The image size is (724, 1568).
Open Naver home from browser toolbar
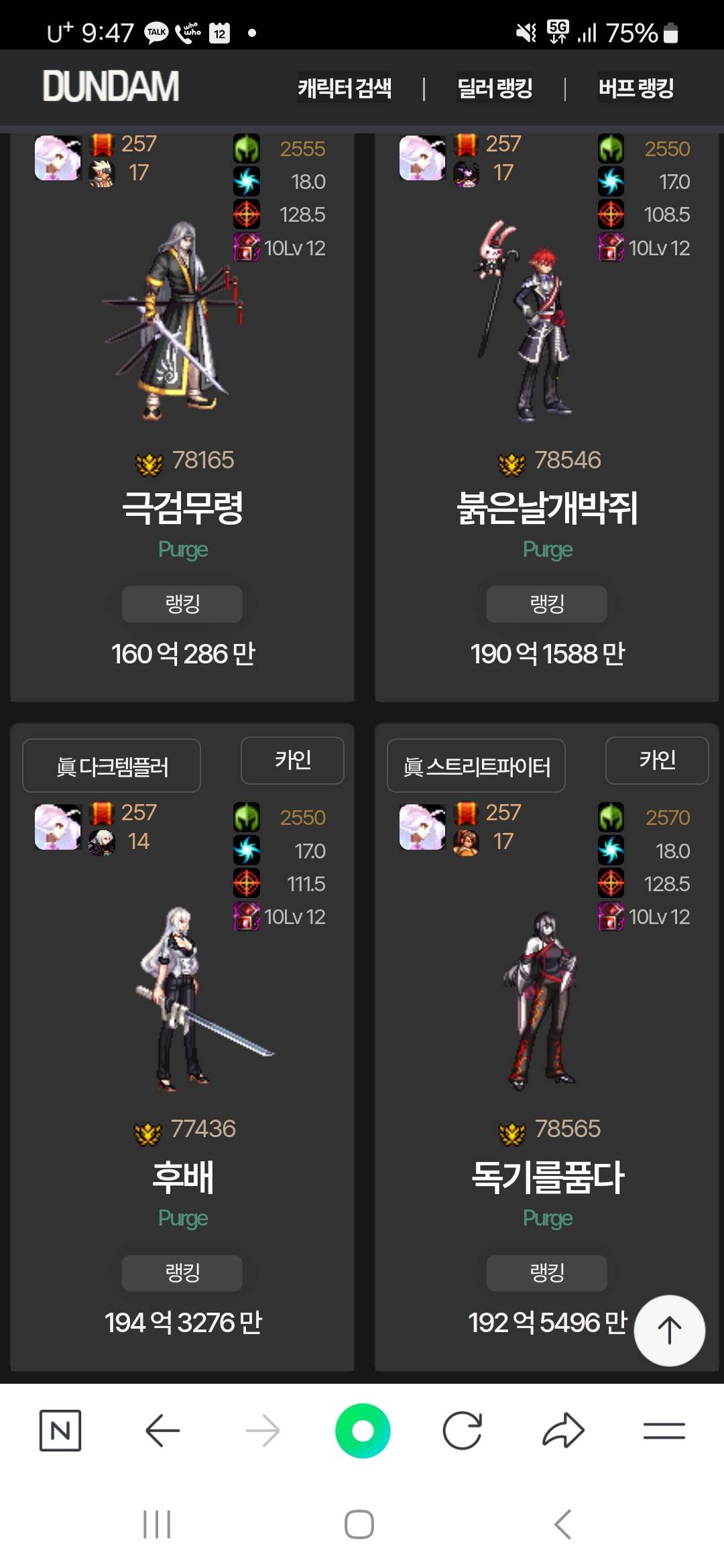(60, 1431)
